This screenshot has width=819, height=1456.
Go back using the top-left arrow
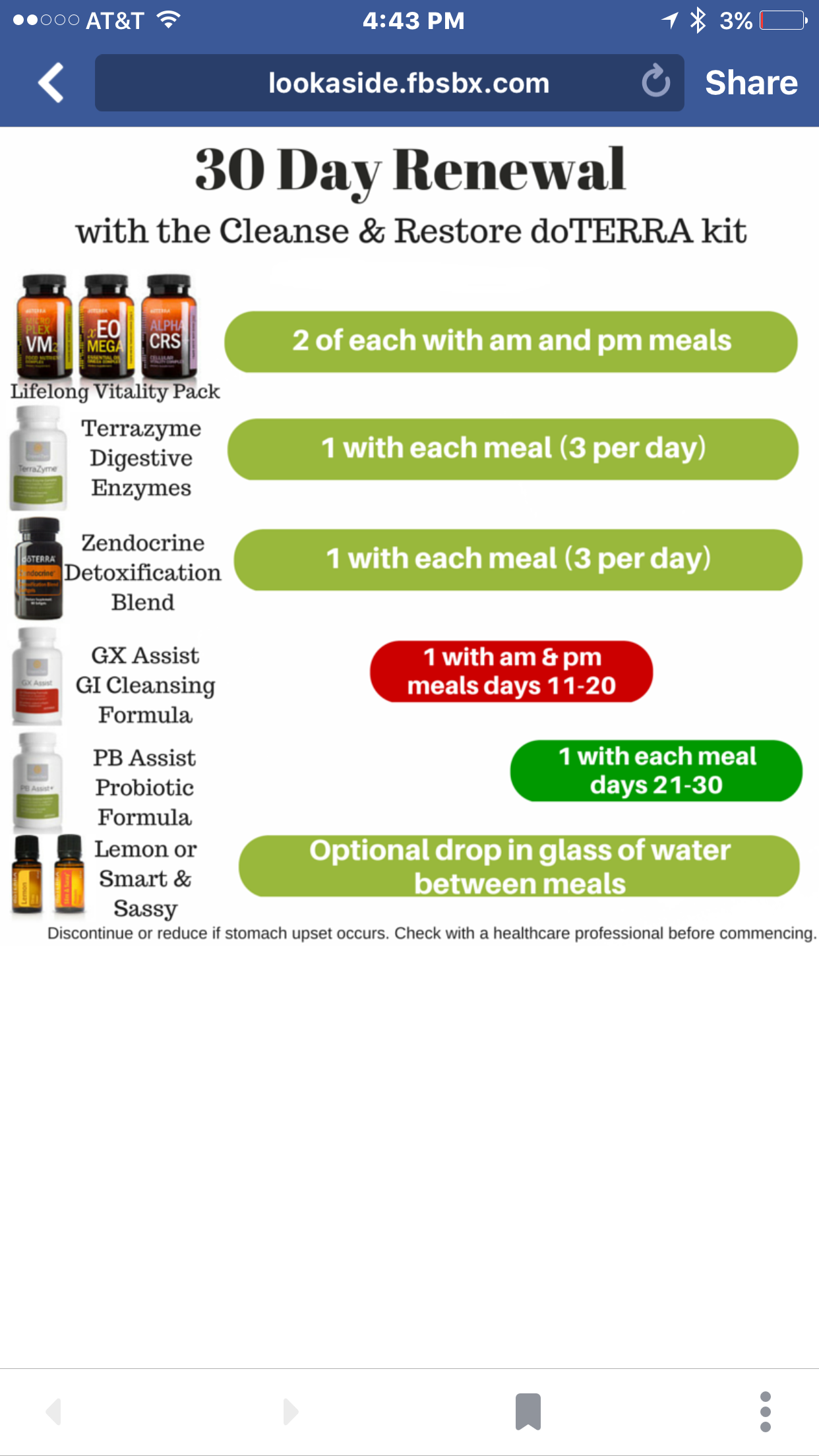[51, 83]
